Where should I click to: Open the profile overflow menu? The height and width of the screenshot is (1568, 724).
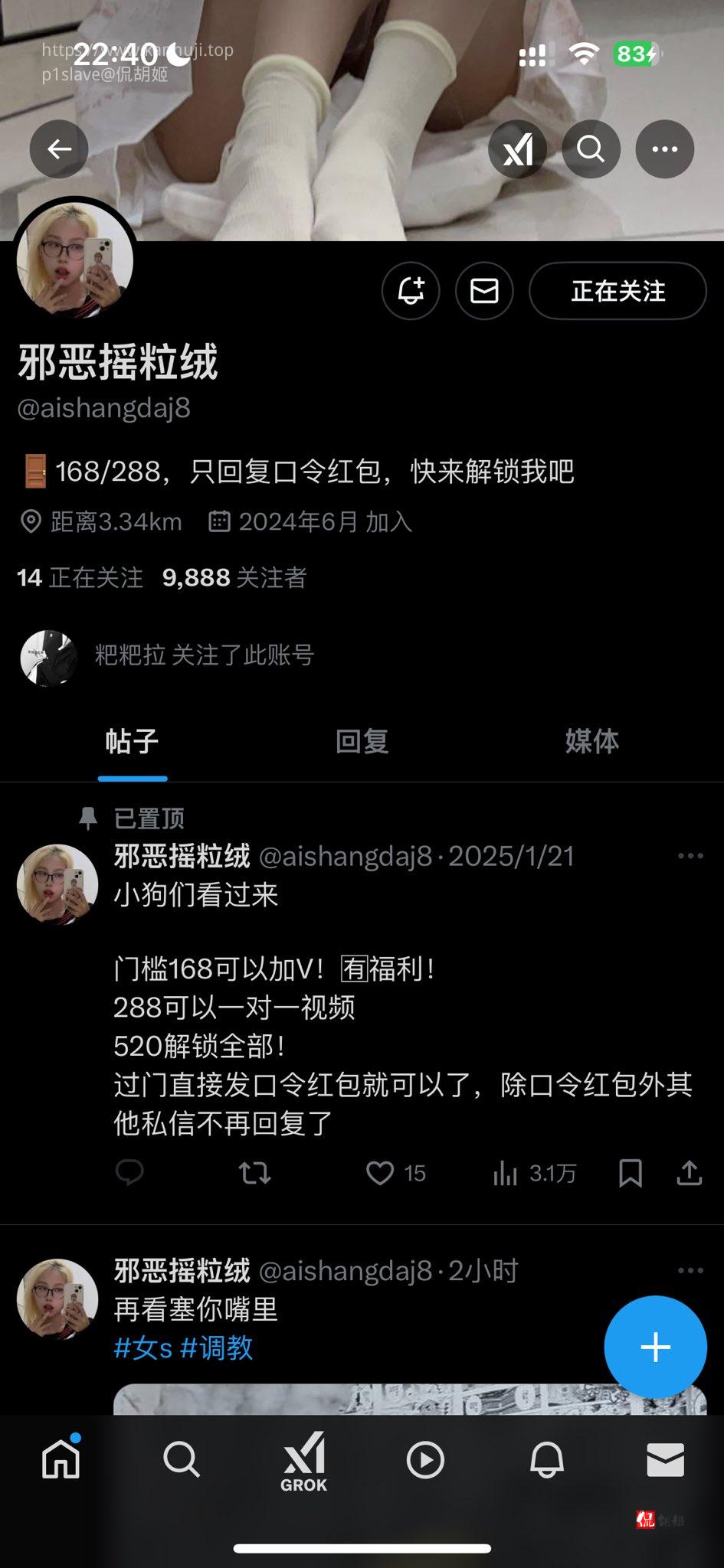pos(664,149)
